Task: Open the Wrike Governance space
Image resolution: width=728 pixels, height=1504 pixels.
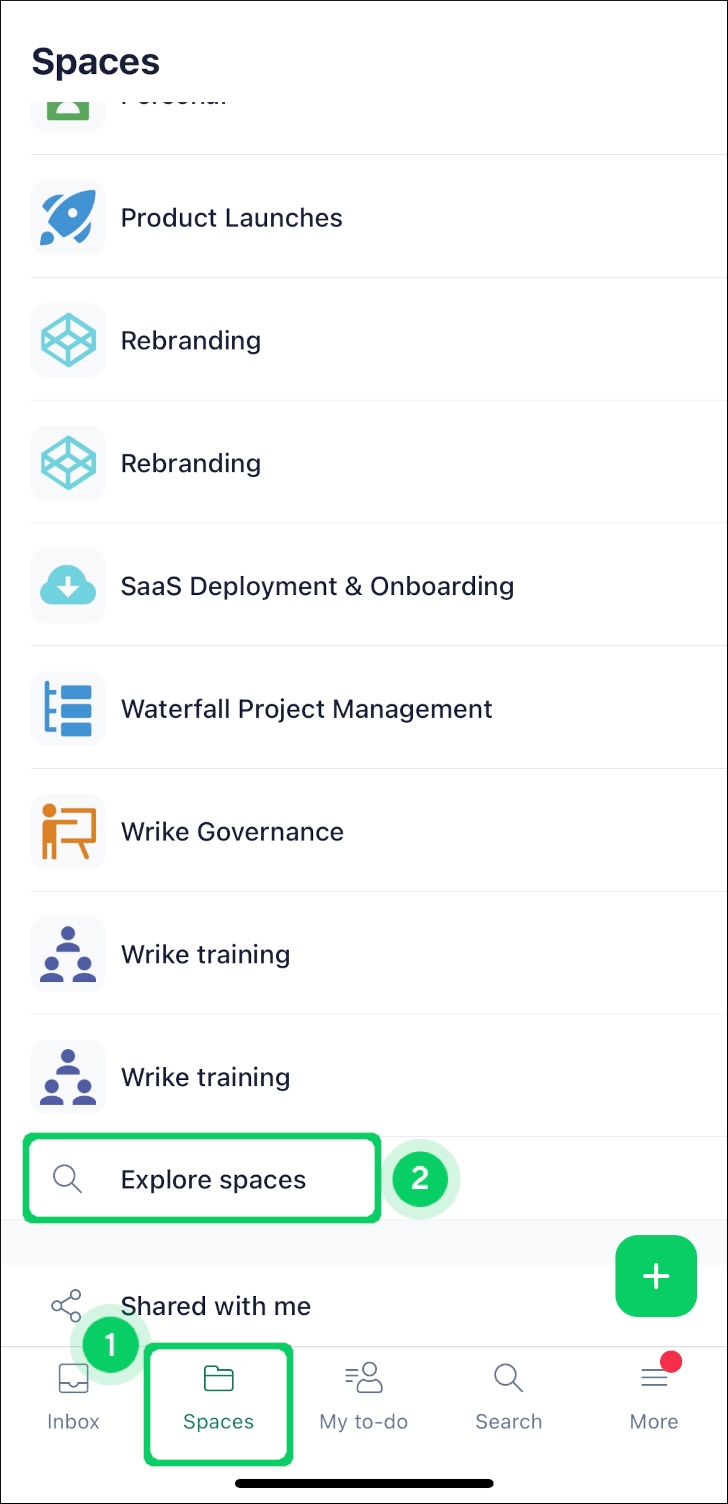Action: coord(232,832)
